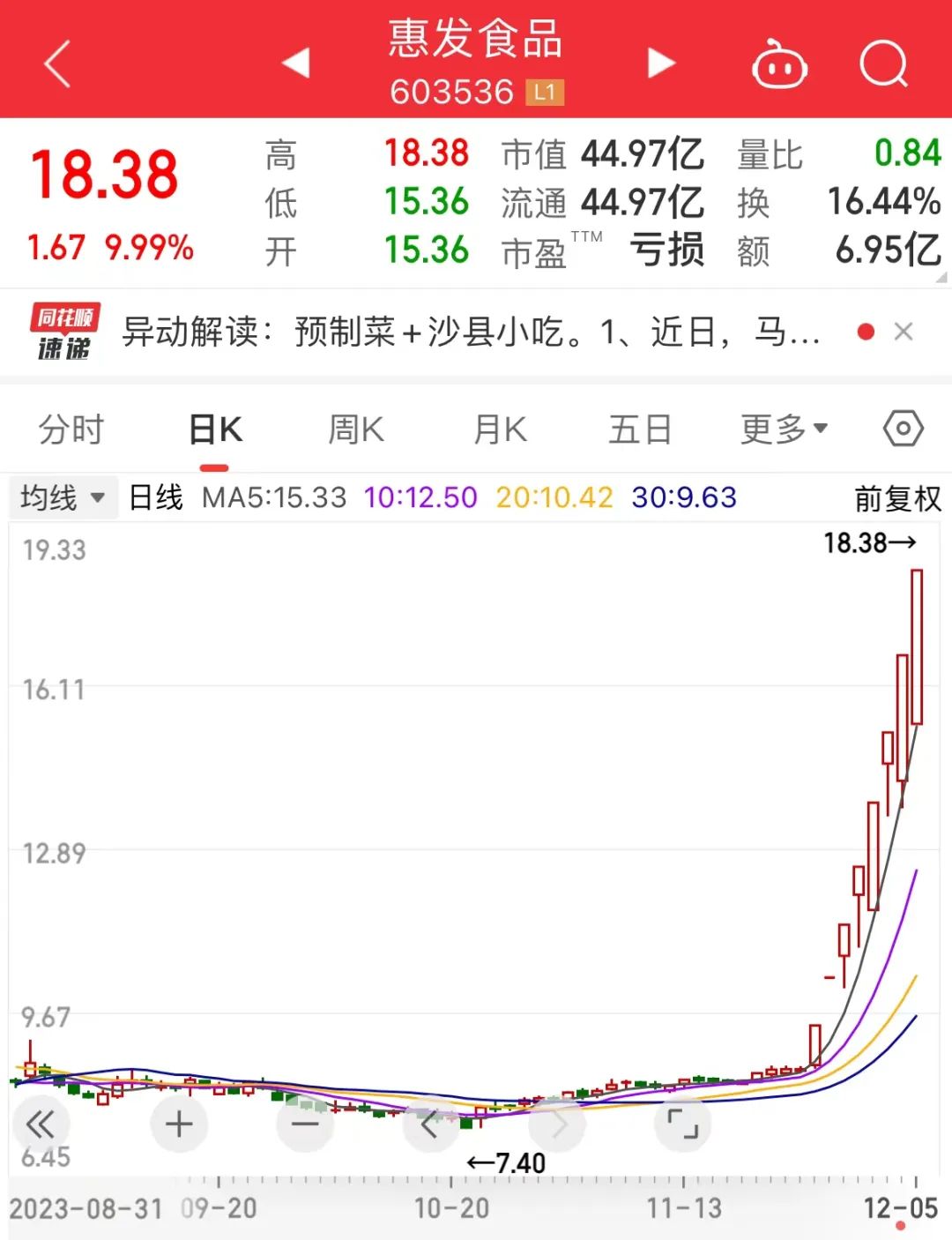Image resolution: width=952 pixels, height=1240 pixels.
Task: Expand the 更多 chart periods dropdown
Action: (x=784, y=430)
